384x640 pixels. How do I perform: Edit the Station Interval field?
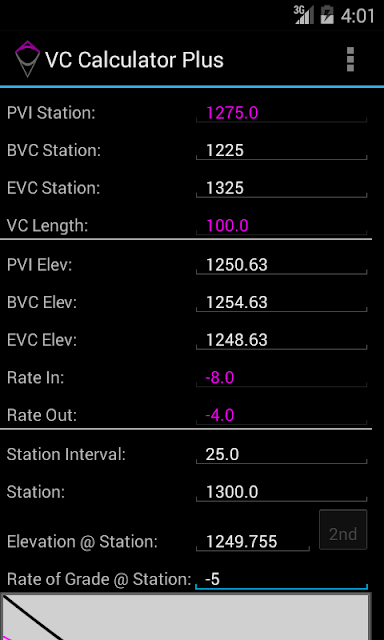tap(282, 454)
